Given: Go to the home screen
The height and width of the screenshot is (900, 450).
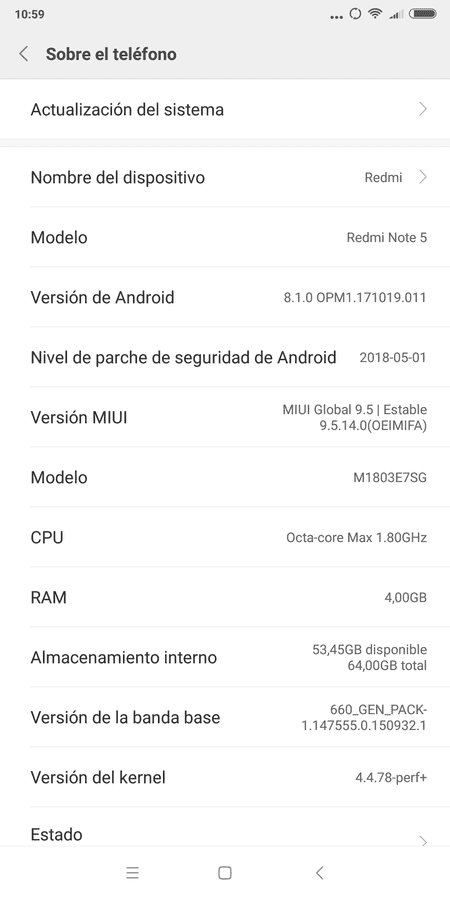Looking at the screenshot, I should (225, 873).
